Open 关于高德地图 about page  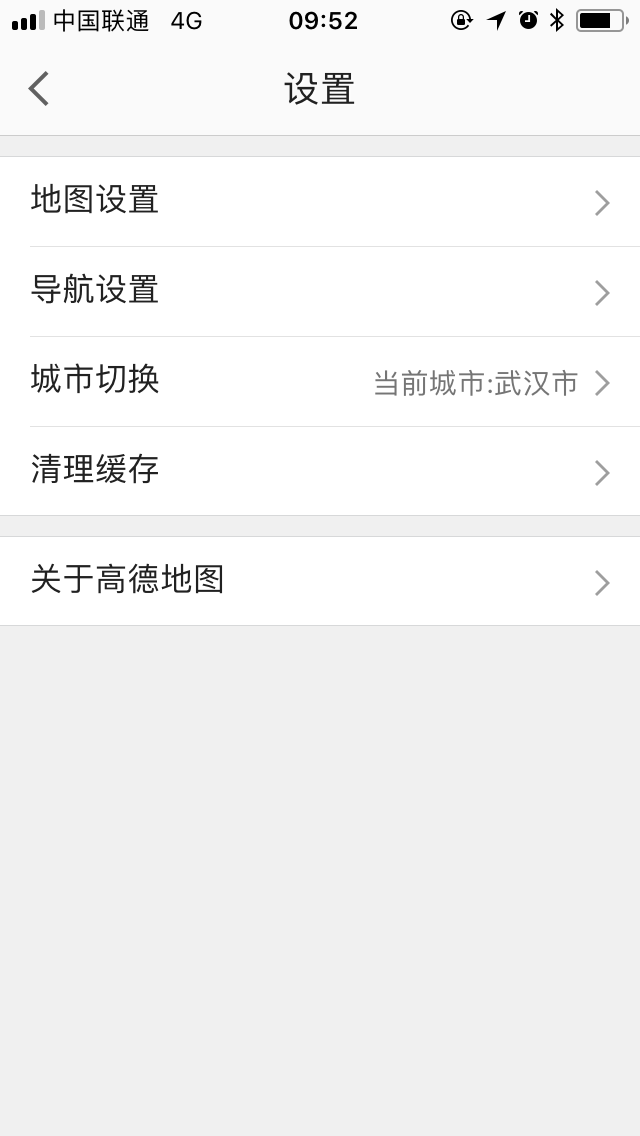coord(320,581)
